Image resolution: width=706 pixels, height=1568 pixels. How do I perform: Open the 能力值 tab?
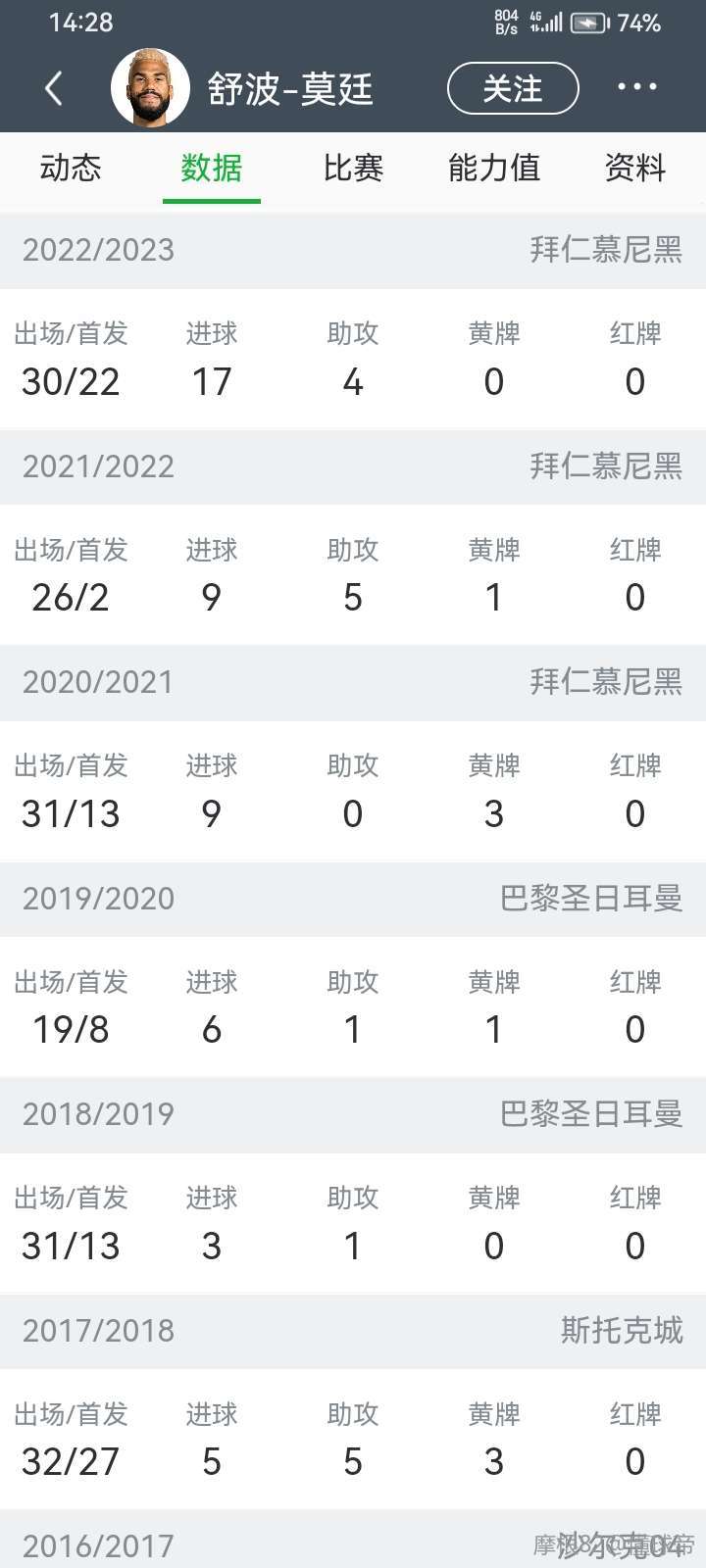(494, 168)
